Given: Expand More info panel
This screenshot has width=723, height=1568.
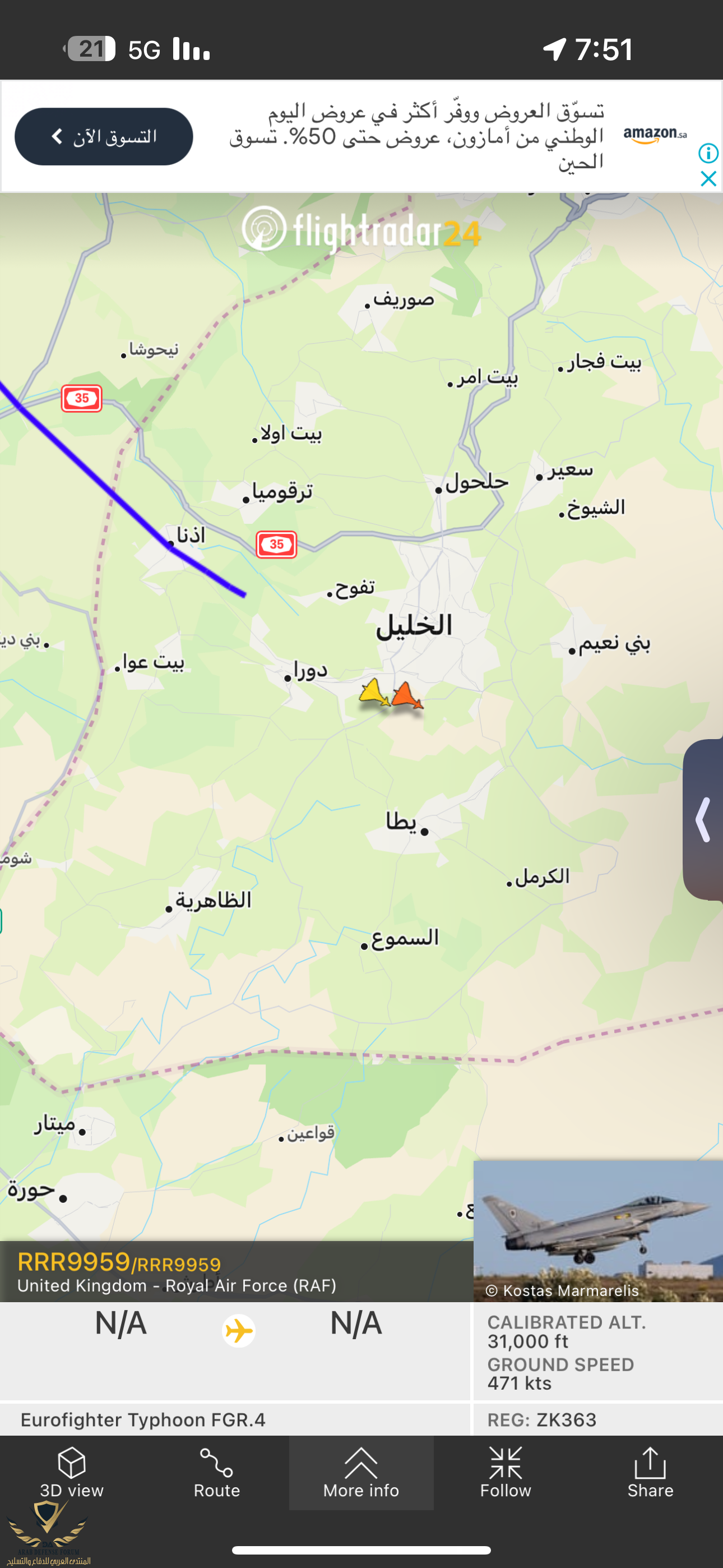Looking at the screenshot, I should 361,1472.
